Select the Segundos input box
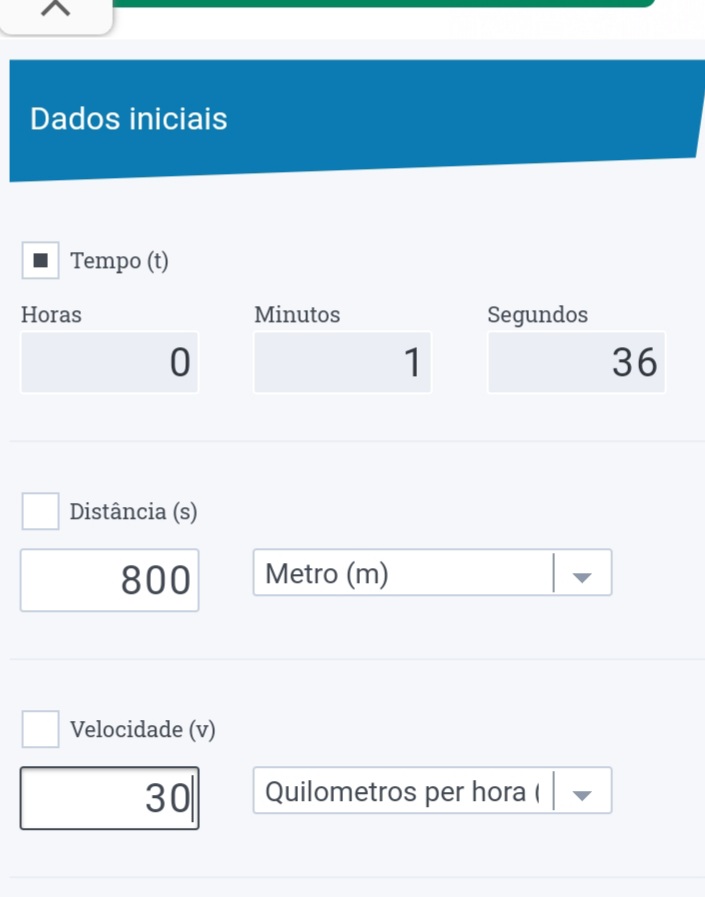This screenshot has height=897, width=705. click(576, 362)
